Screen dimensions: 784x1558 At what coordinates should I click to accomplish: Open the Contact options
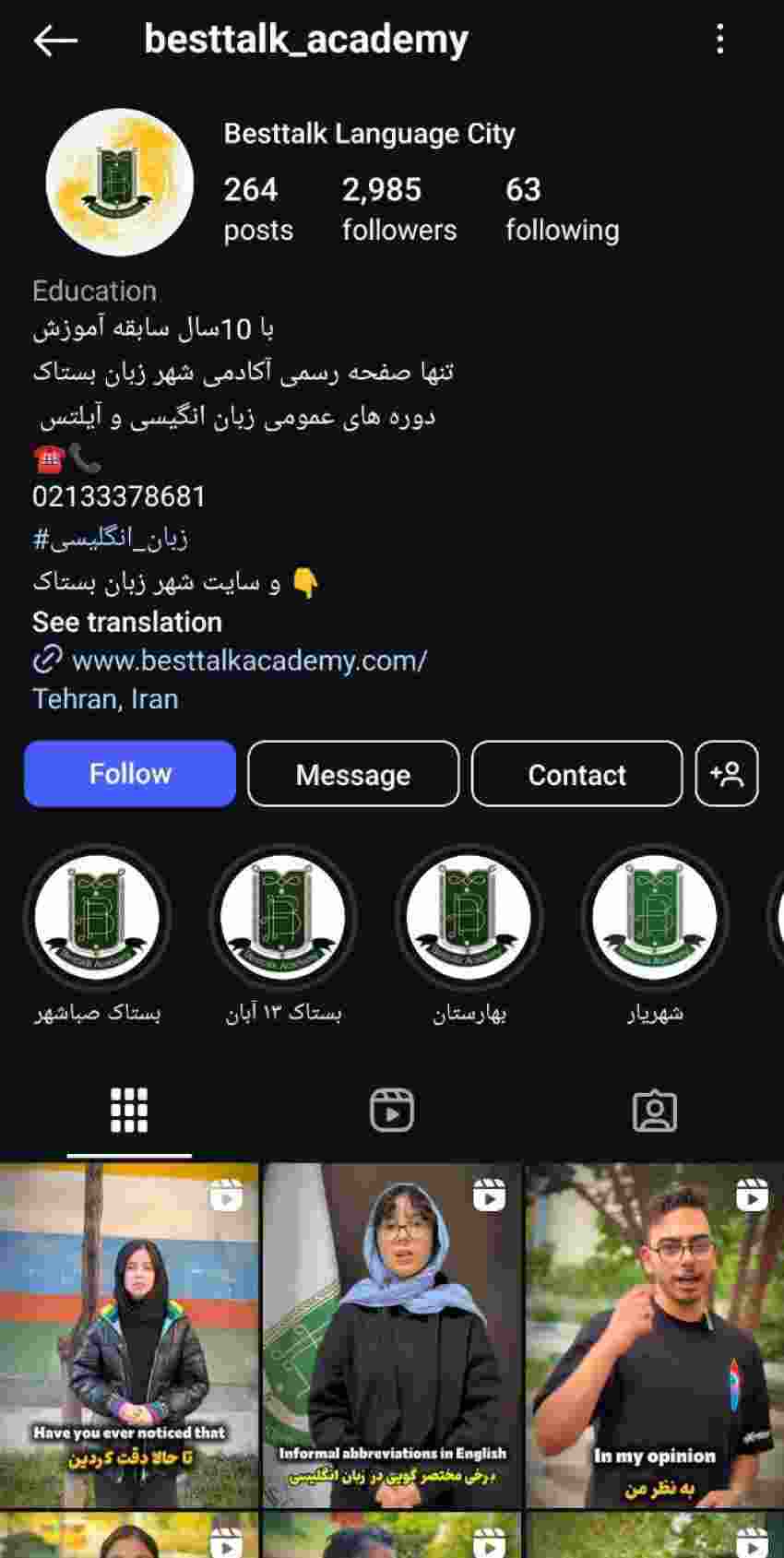577,774
